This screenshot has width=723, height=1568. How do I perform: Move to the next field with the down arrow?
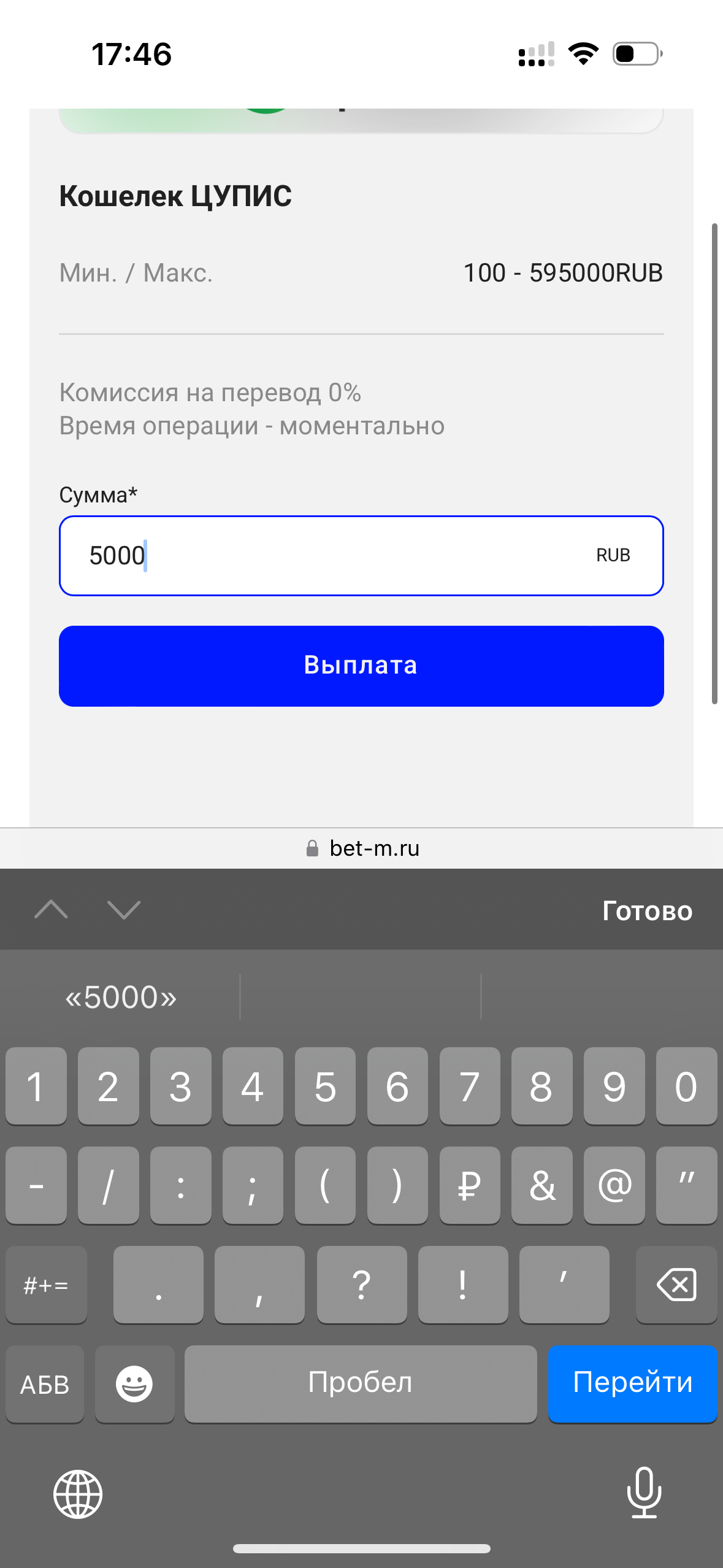click(124, 910)
